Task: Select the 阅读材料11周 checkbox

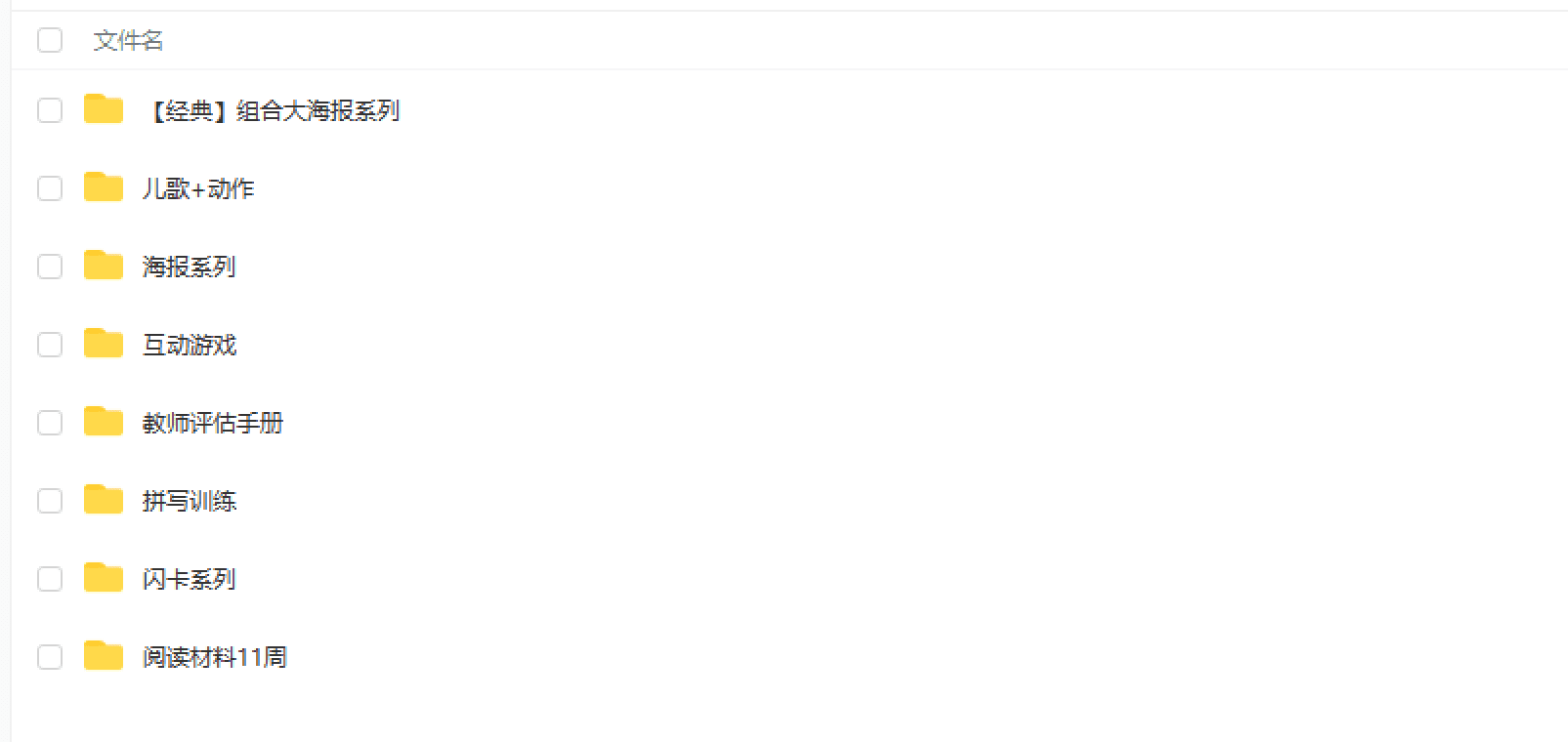Action: (x=50, y=657)
